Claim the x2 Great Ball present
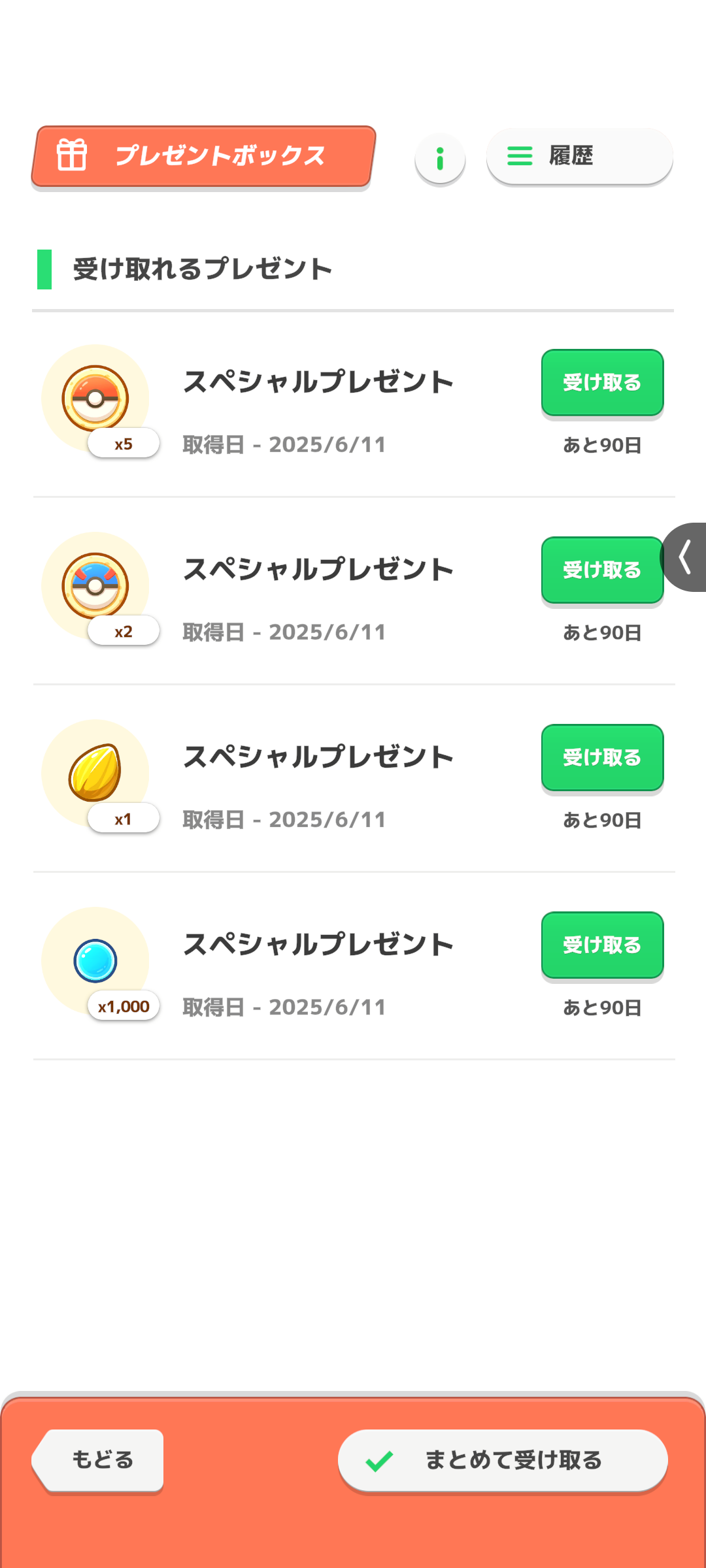The height and width of the screenshot is (1568, 706). coord(602,570)
